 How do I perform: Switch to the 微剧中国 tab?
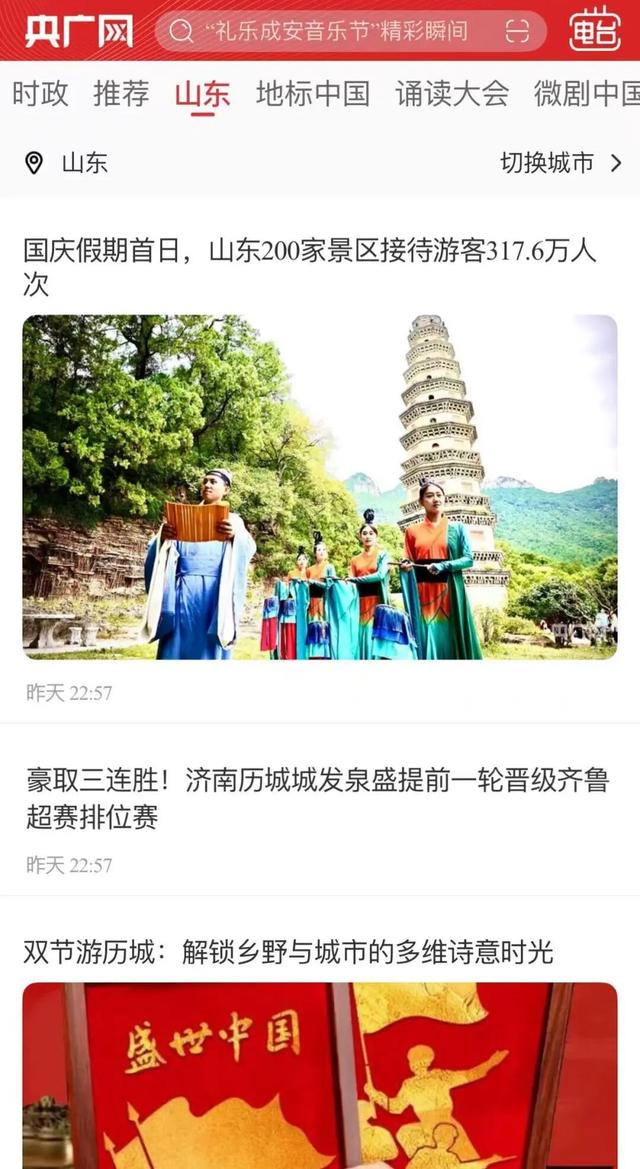point(587,94)
